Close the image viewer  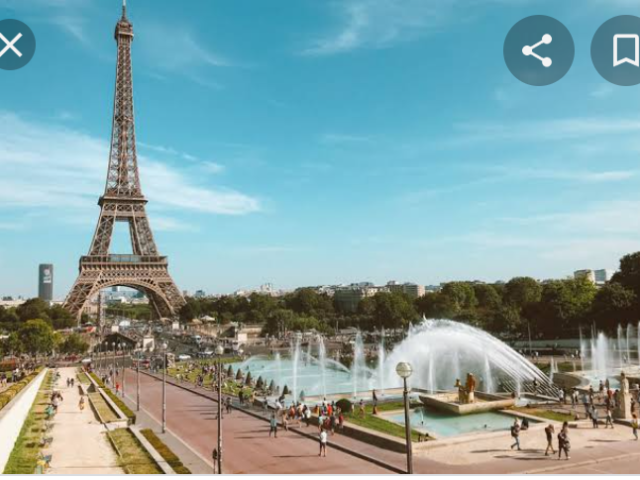[x=10, y=45]
